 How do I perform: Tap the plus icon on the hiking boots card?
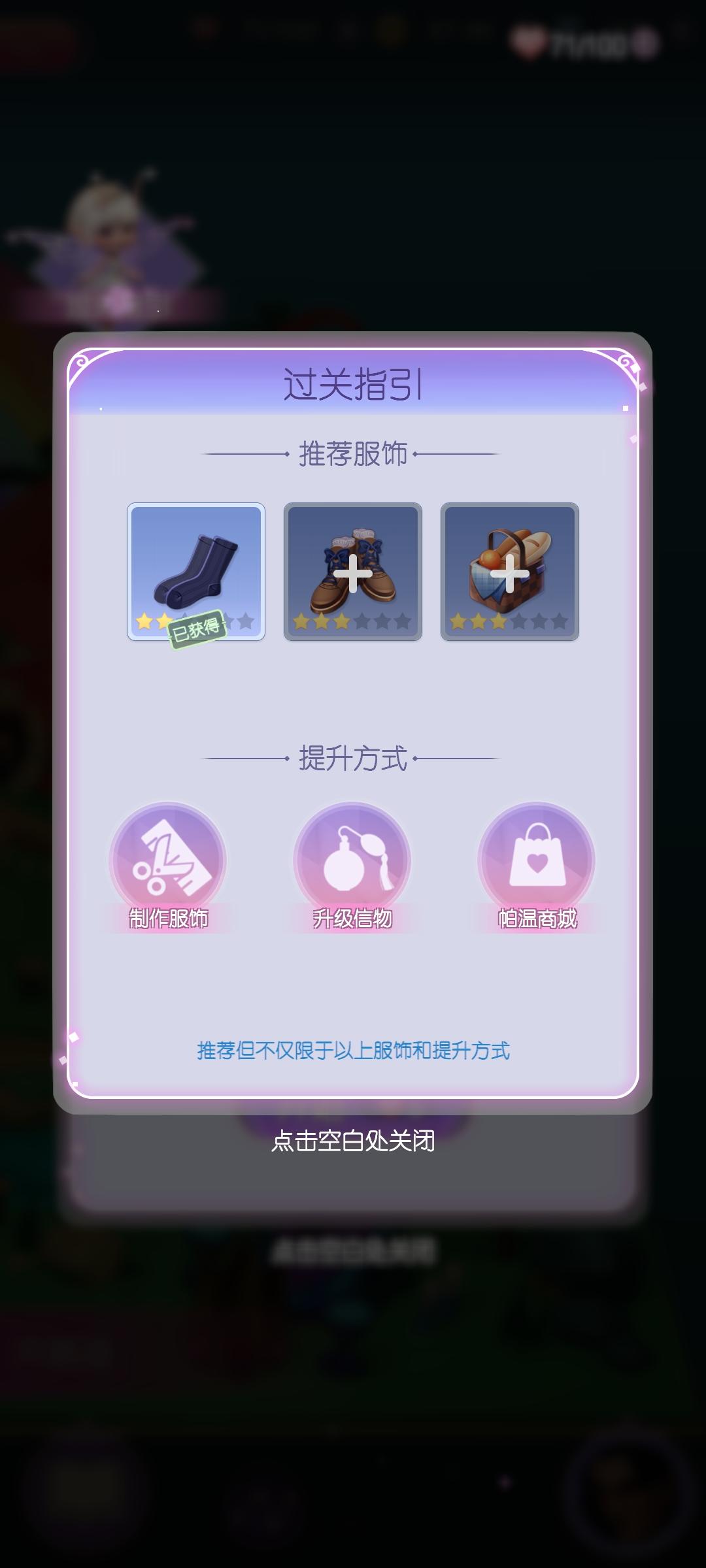point(352,574)
